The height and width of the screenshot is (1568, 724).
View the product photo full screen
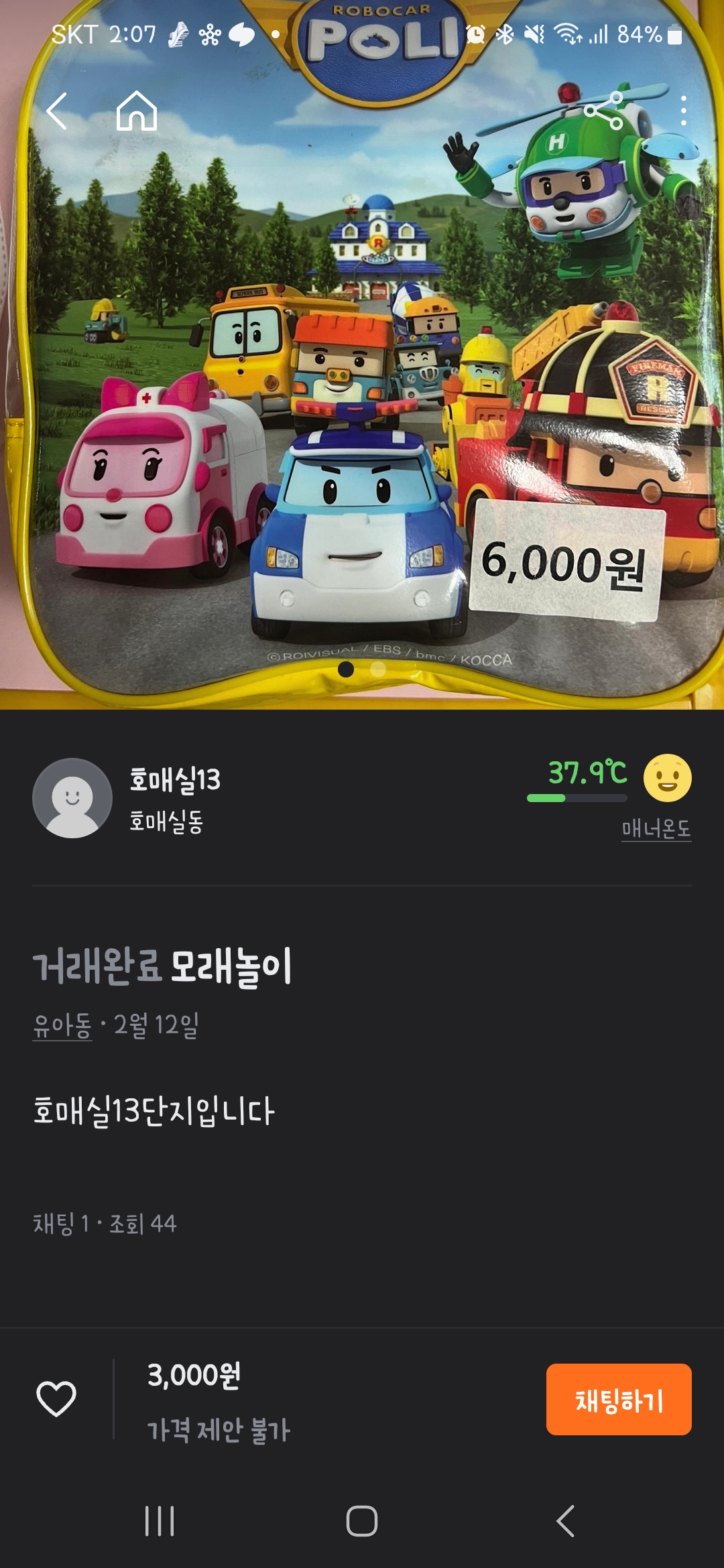362,402
